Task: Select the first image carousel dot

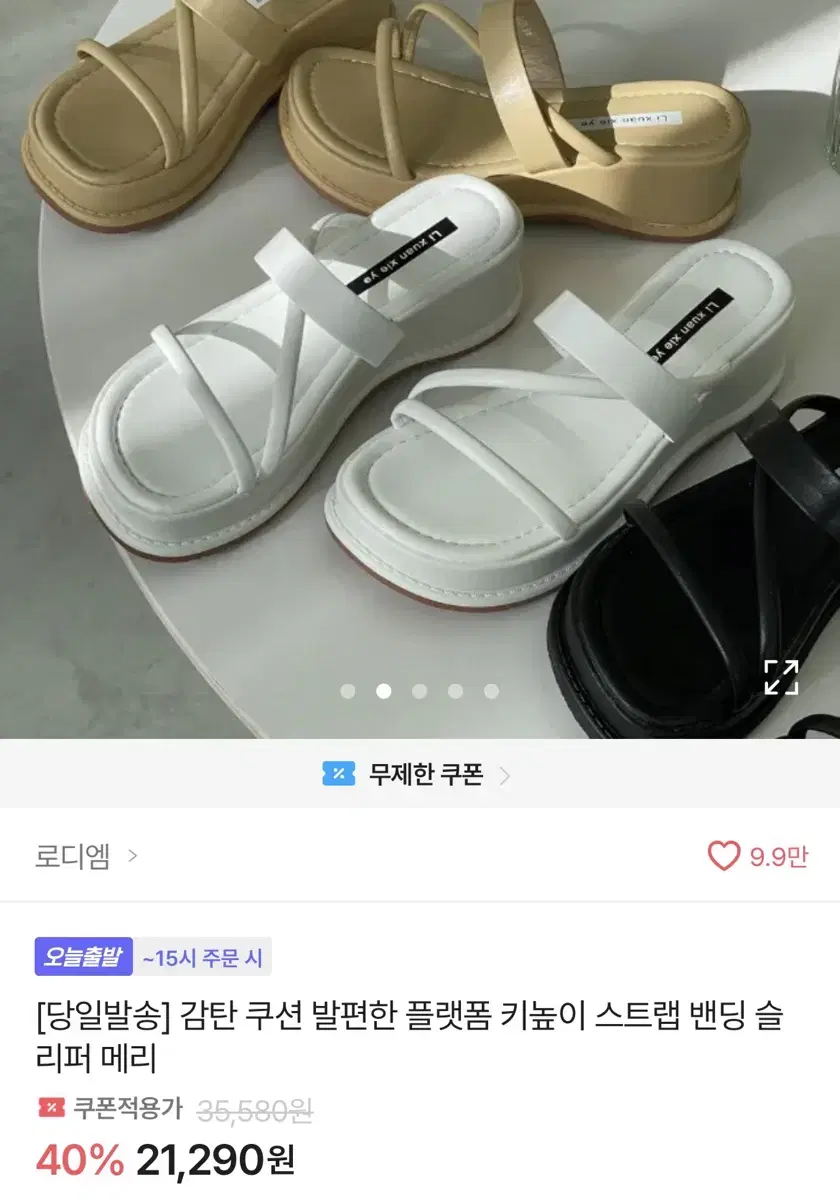Action: pos(348,688)
